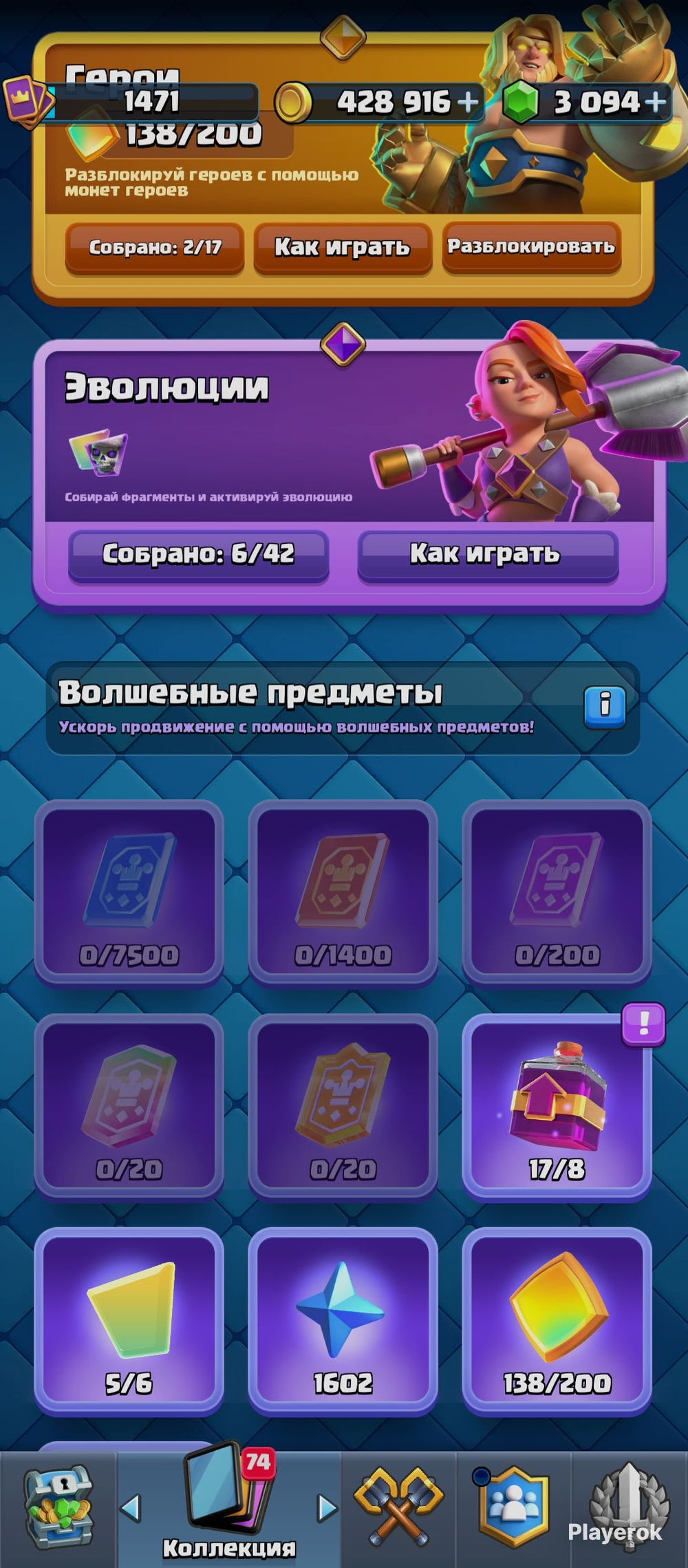The image size is (688, 1568).
Task: Open the hero coin item 138/200
Action: [557, 1321]
